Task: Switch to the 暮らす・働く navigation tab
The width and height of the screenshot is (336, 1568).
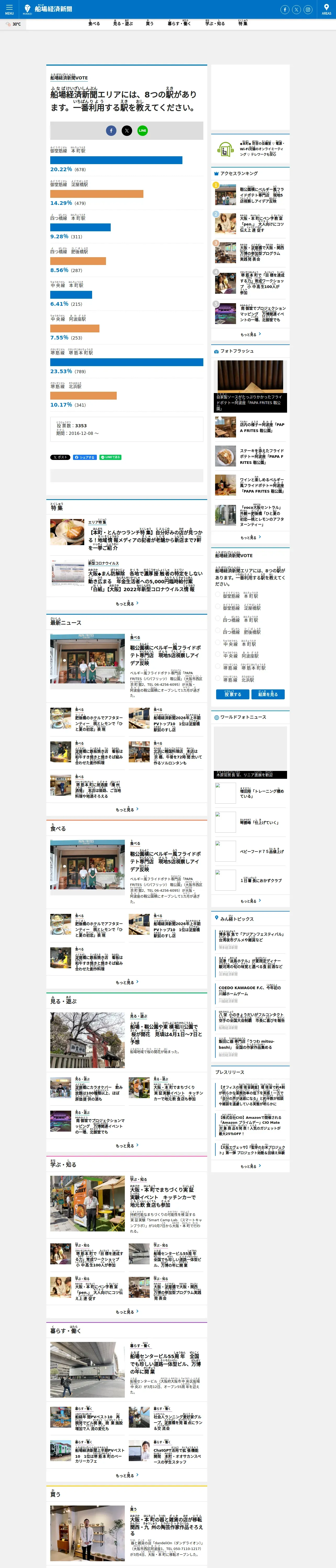Action: pos(179,23)
